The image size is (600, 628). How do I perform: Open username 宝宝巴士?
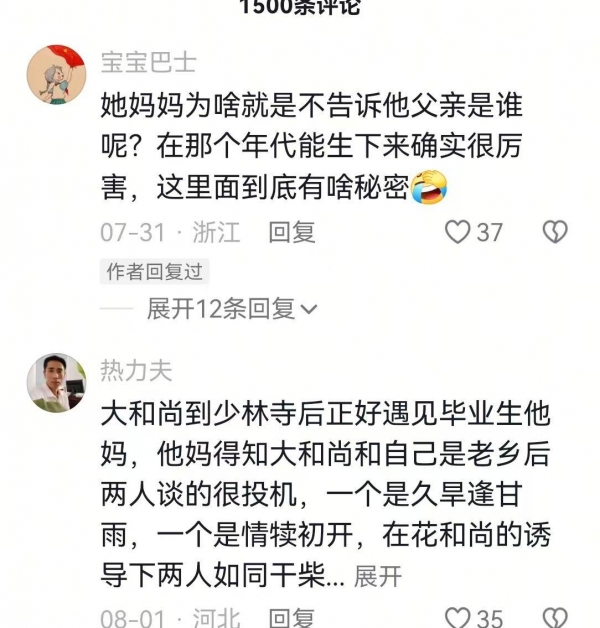(x=148, y=62)
